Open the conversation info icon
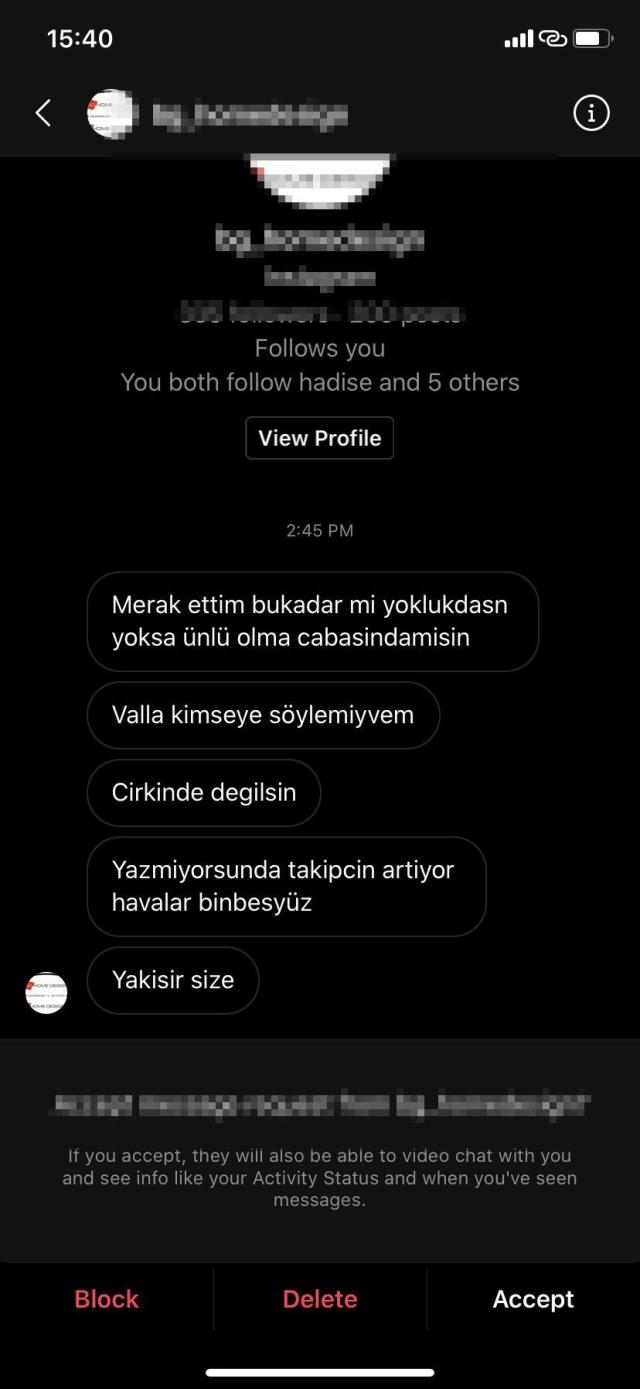640x1389 pixels. [591, 114]
